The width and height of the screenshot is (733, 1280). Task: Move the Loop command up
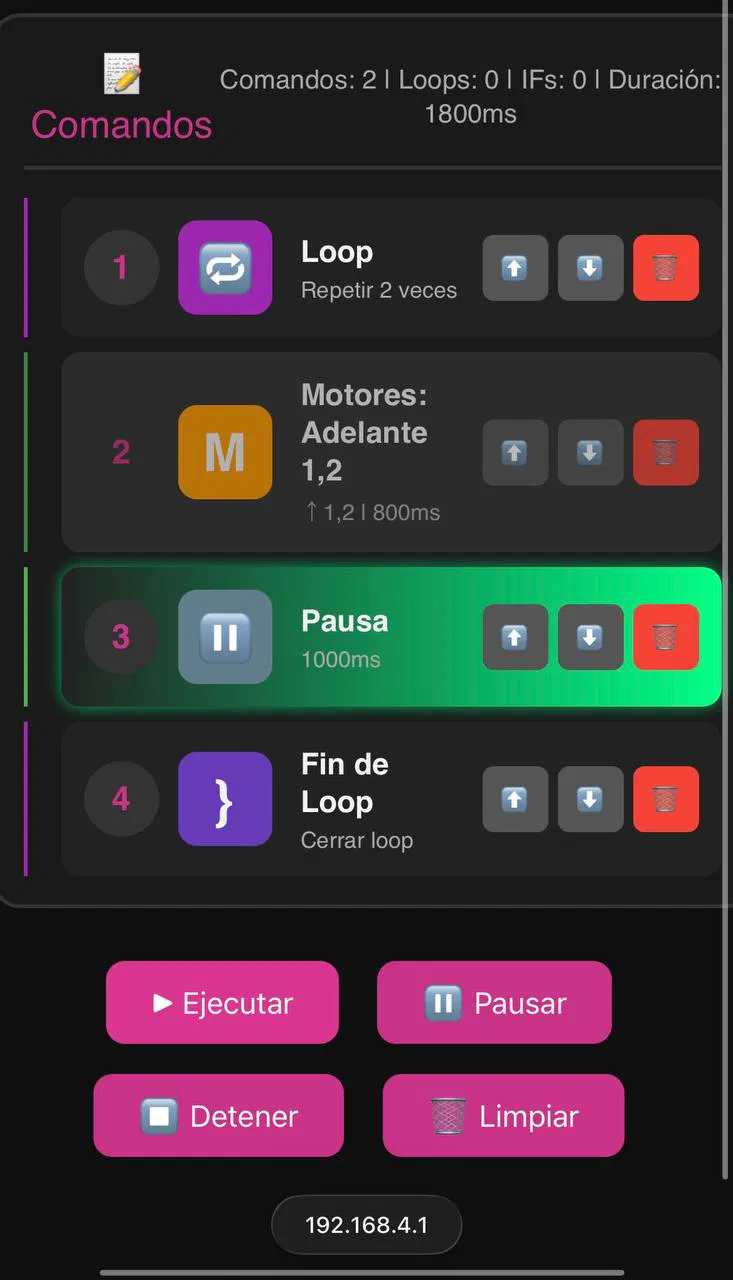(515, 268)
